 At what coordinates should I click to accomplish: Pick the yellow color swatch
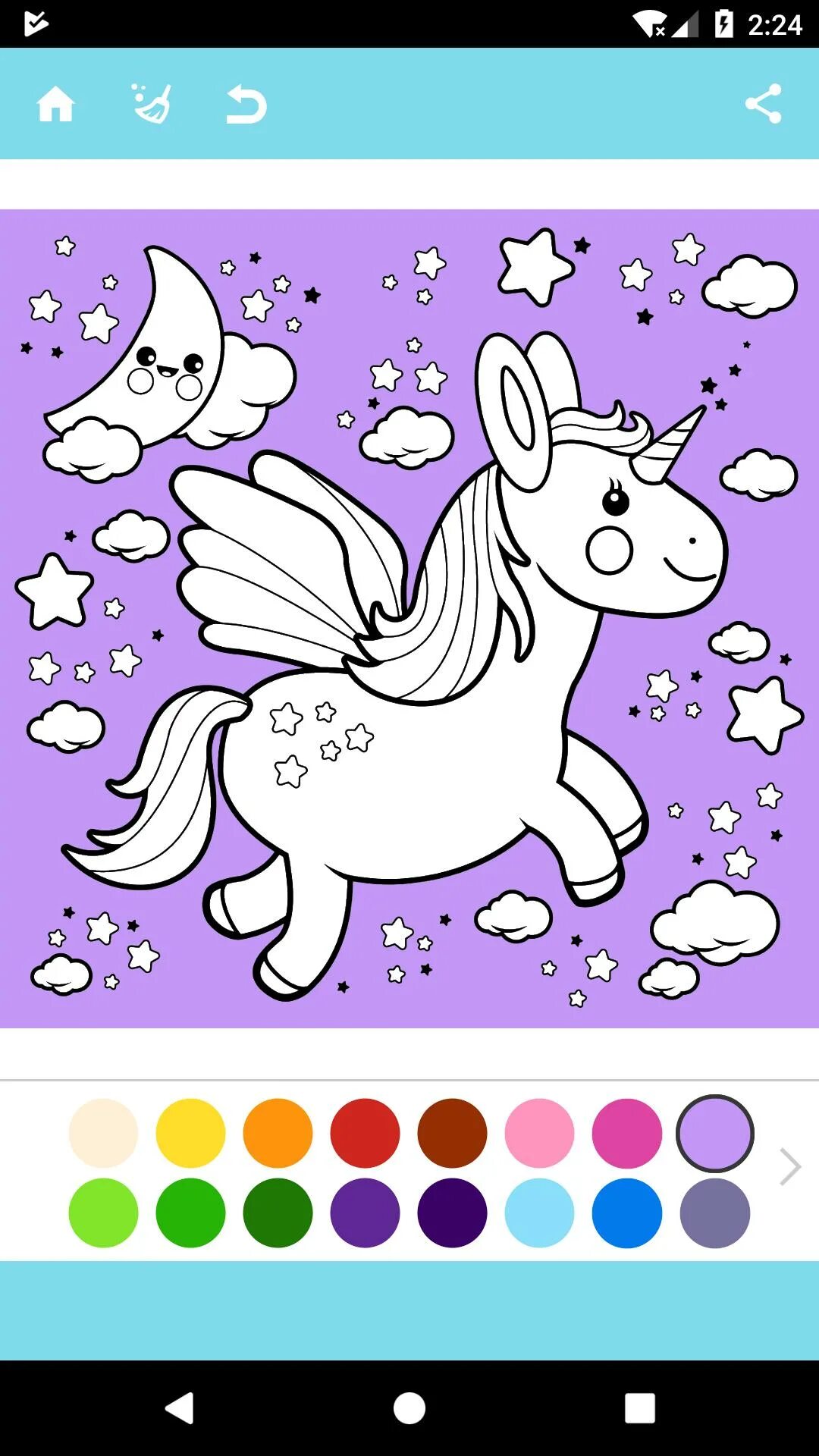(x=190, y=1133)
